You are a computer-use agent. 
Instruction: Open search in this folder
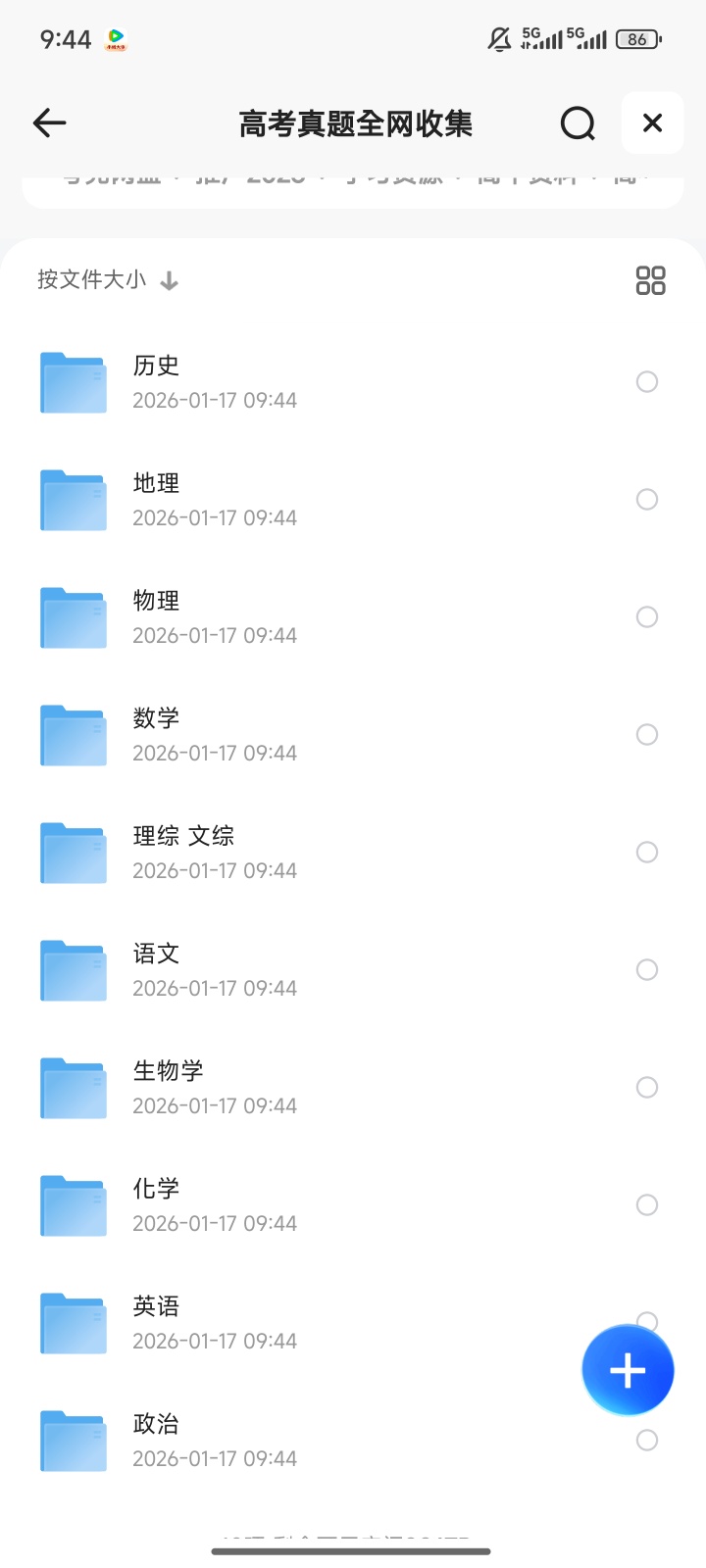click(x=578, y=123)
